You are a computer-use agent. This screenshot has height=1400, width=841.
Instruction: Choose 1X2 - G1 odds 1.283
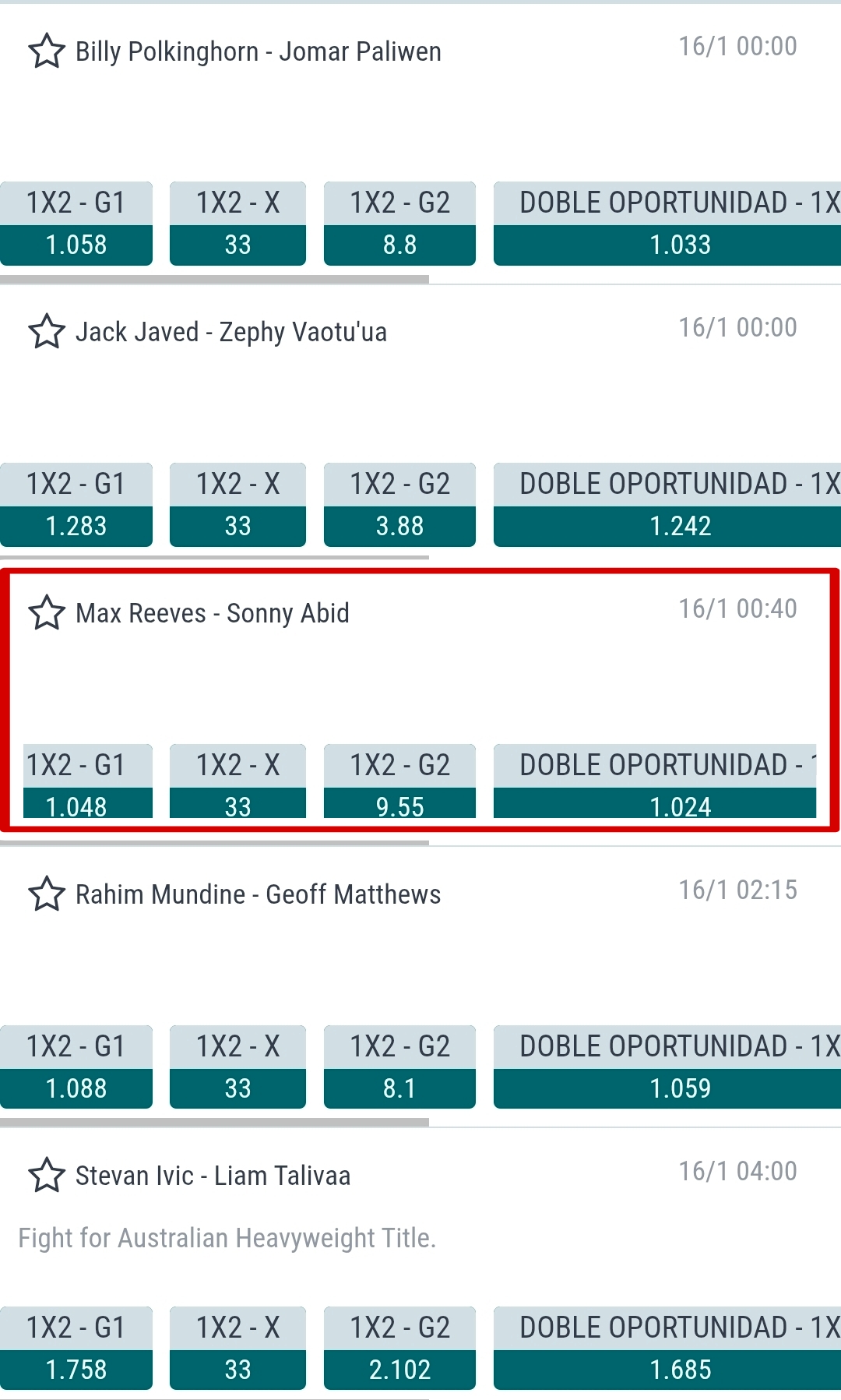pos(76,526)
